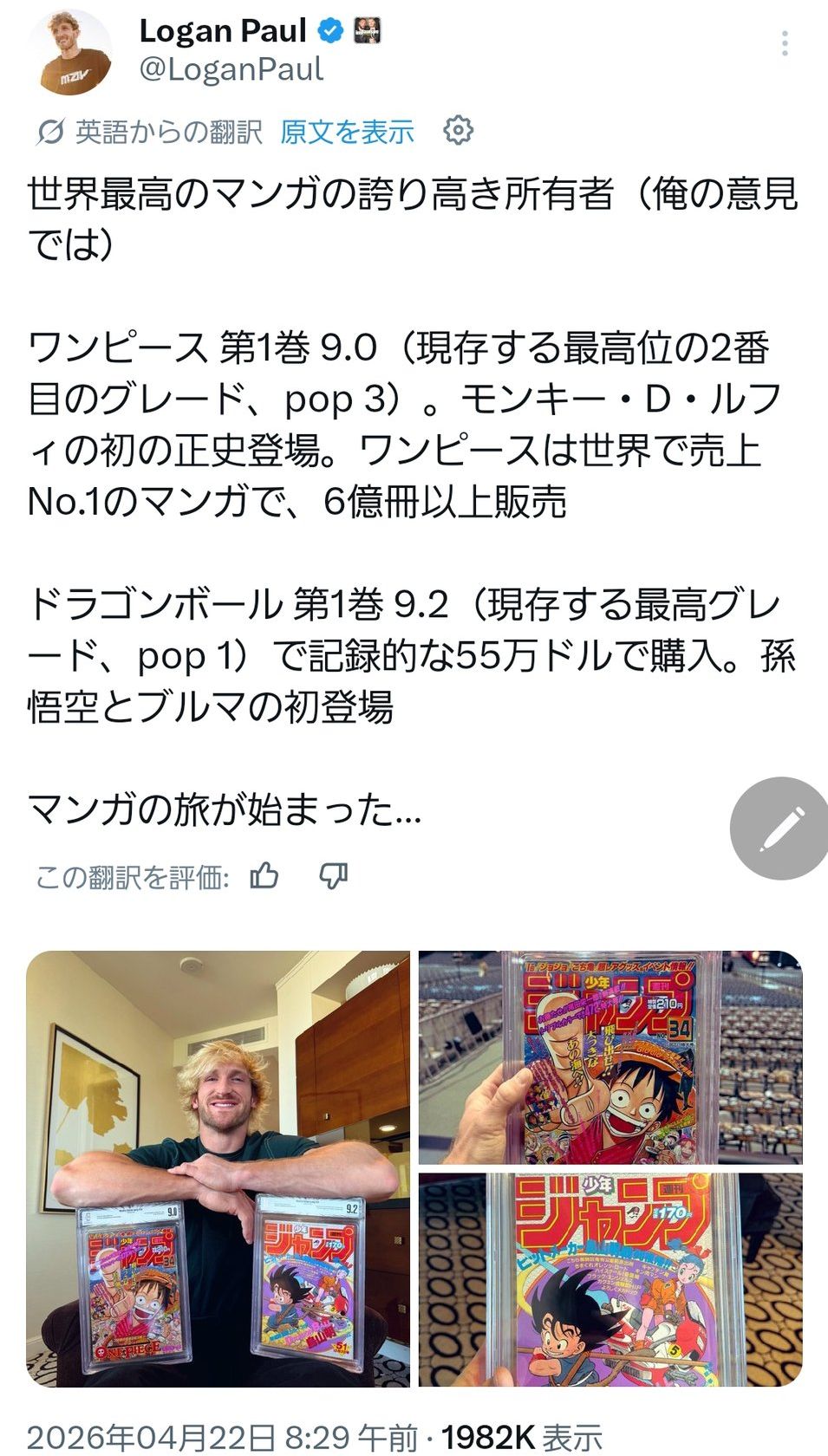Open translation settings gear
The height and width of the screenshot is (1456, 828).
[x=458, y=131]
